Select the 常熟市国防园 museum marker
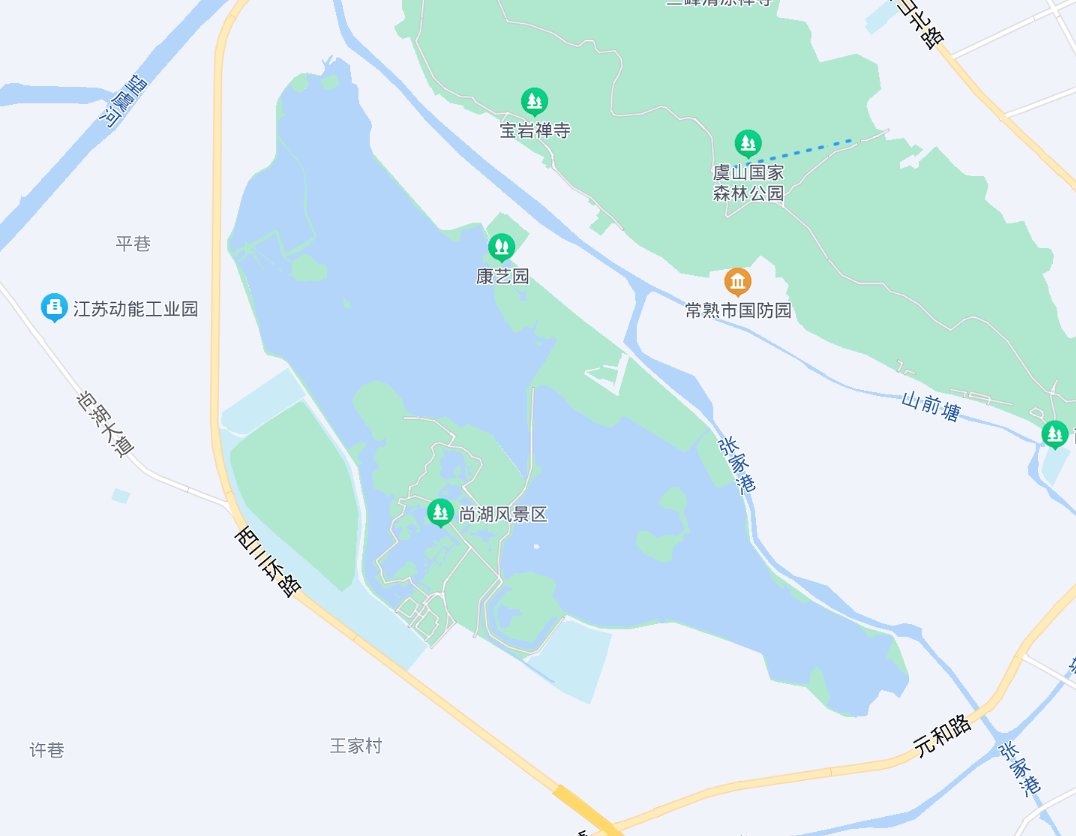Screen dimensions: 1076x836 (x=738, y=282)
